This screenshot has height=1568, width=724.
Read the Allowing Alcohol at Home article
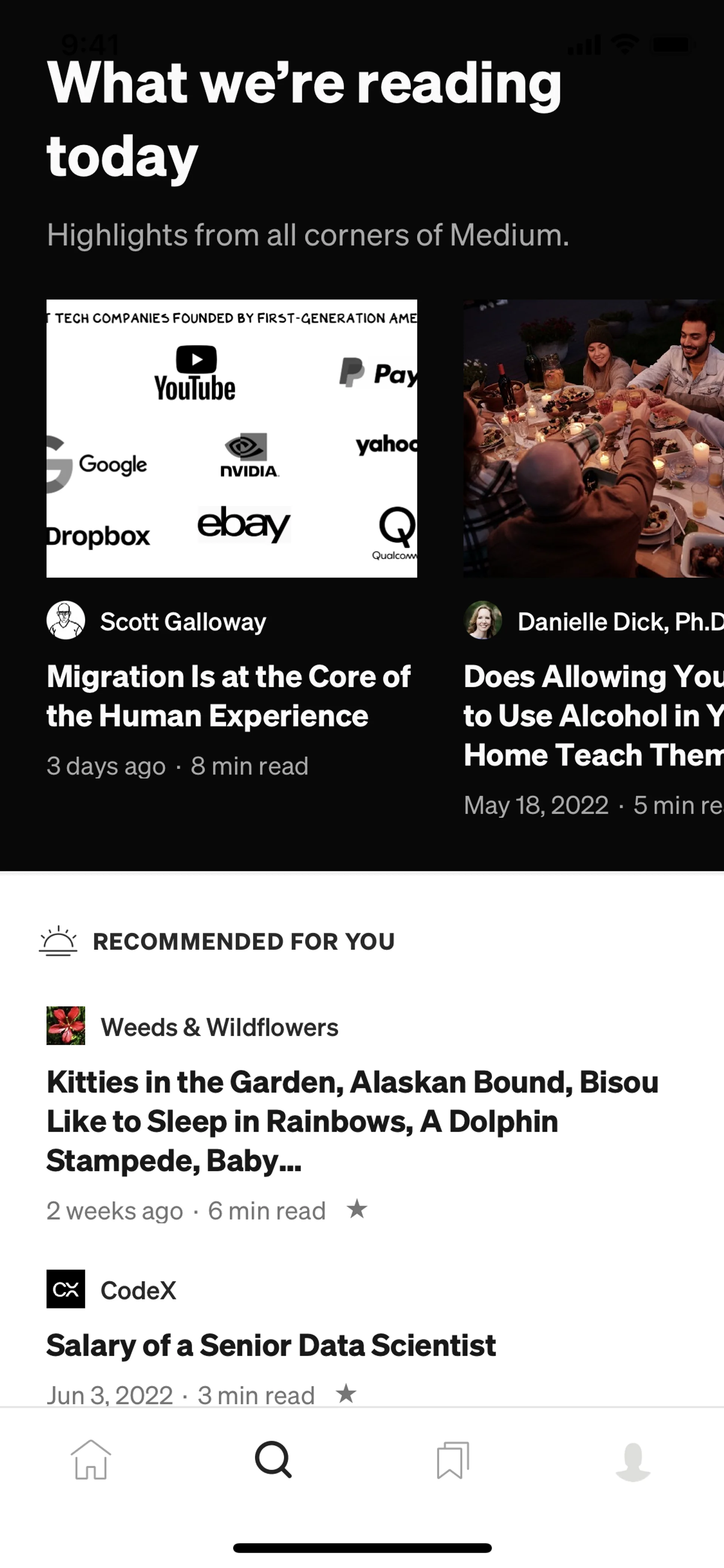pos(593,715)
